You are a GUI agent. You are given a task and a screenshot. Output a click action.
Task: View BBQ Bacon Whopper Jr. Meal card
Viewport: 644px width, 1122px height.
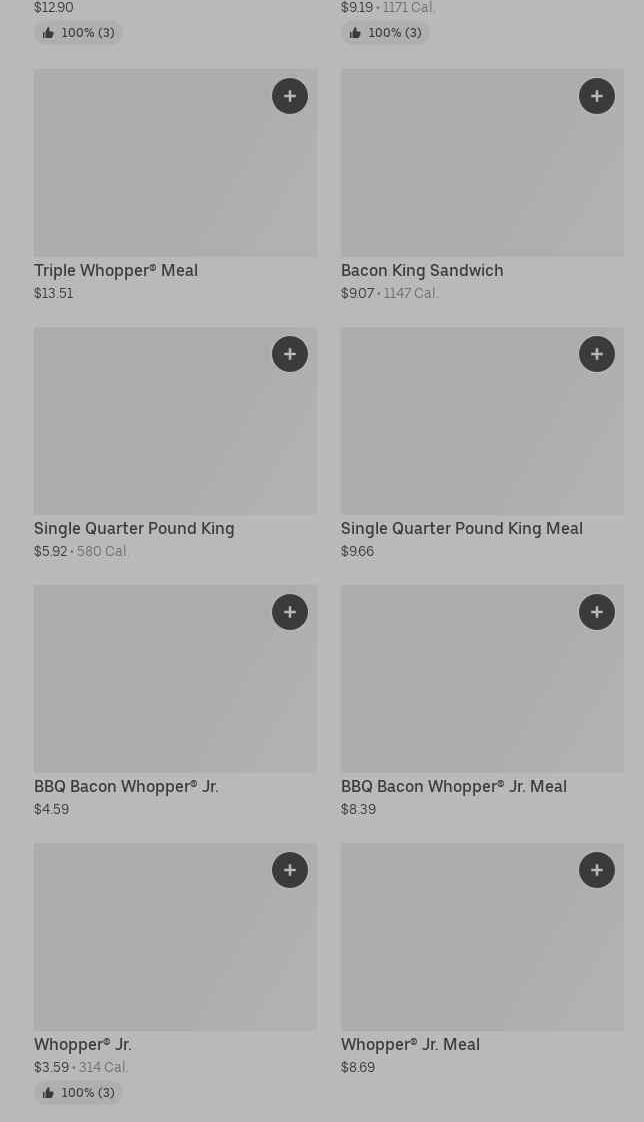click(x=482, y=701)
